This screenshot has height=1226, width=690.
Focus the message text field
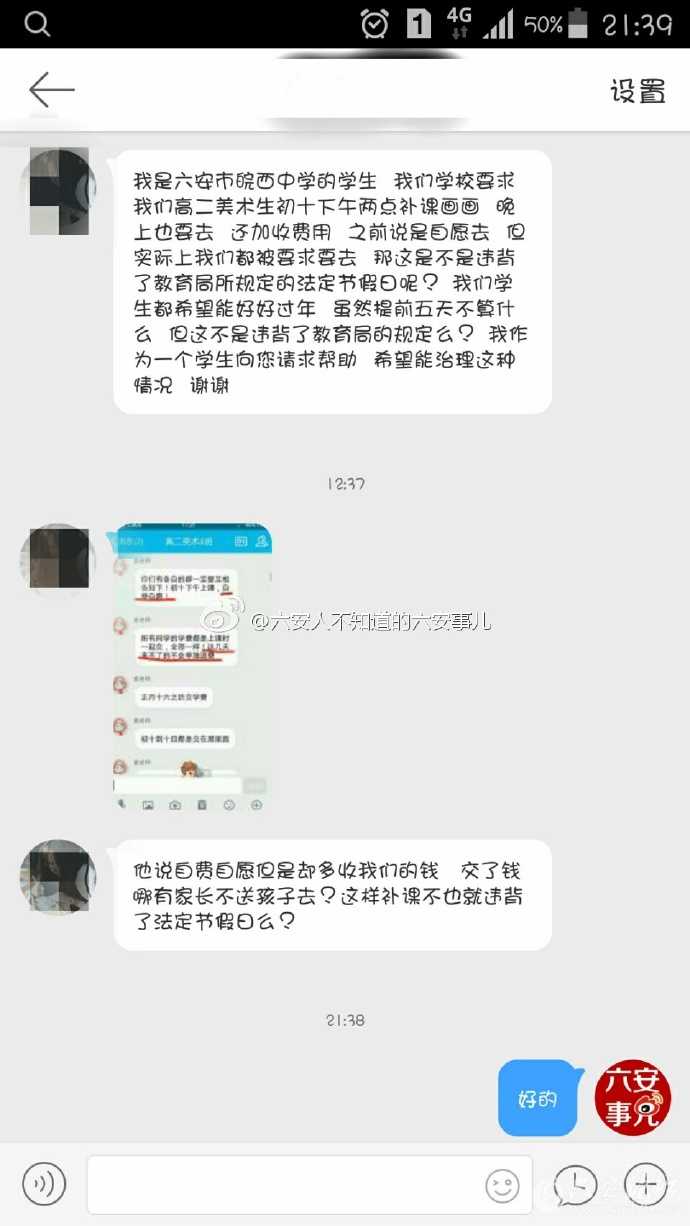tap(285, 1185)
